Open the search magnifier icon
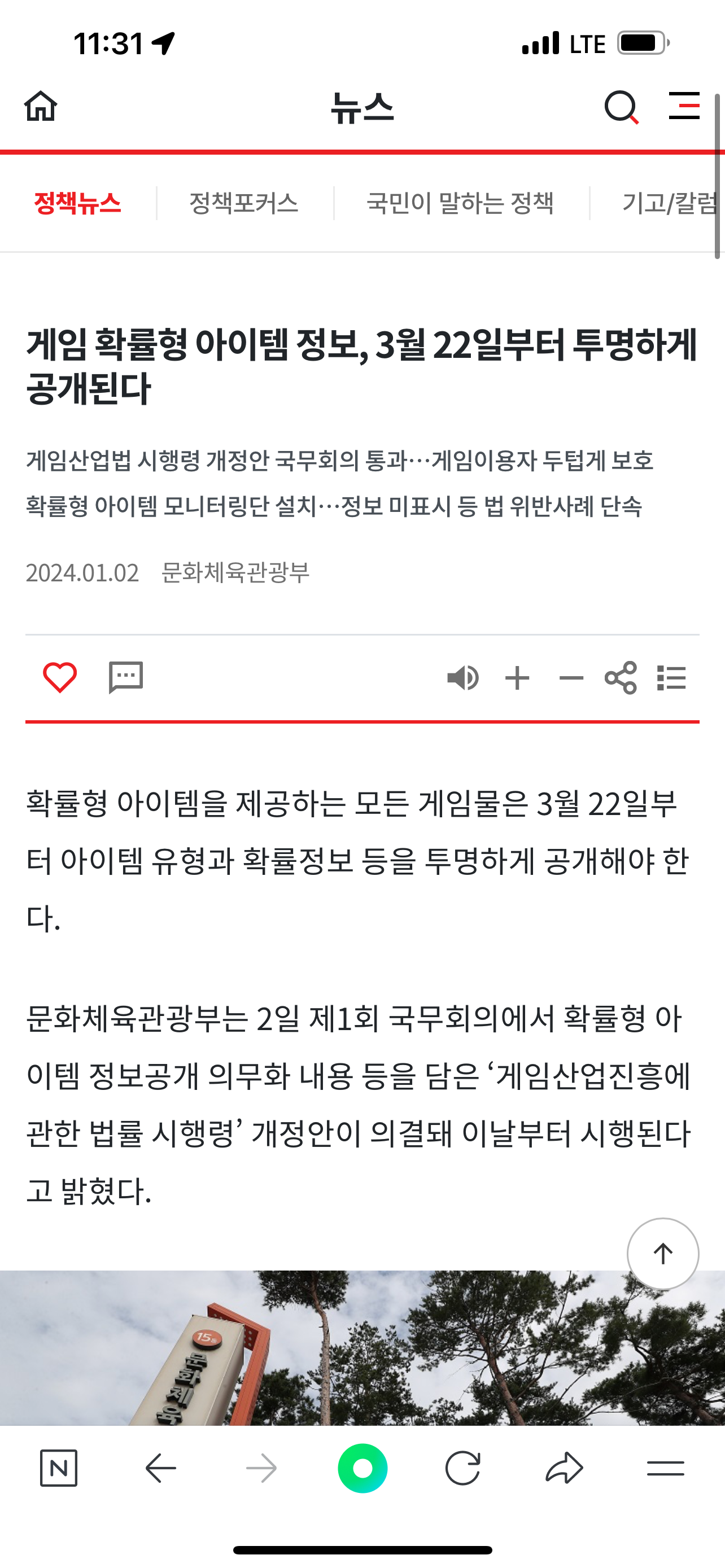This screenshot has height=1568, width=725. click(621, 108)
